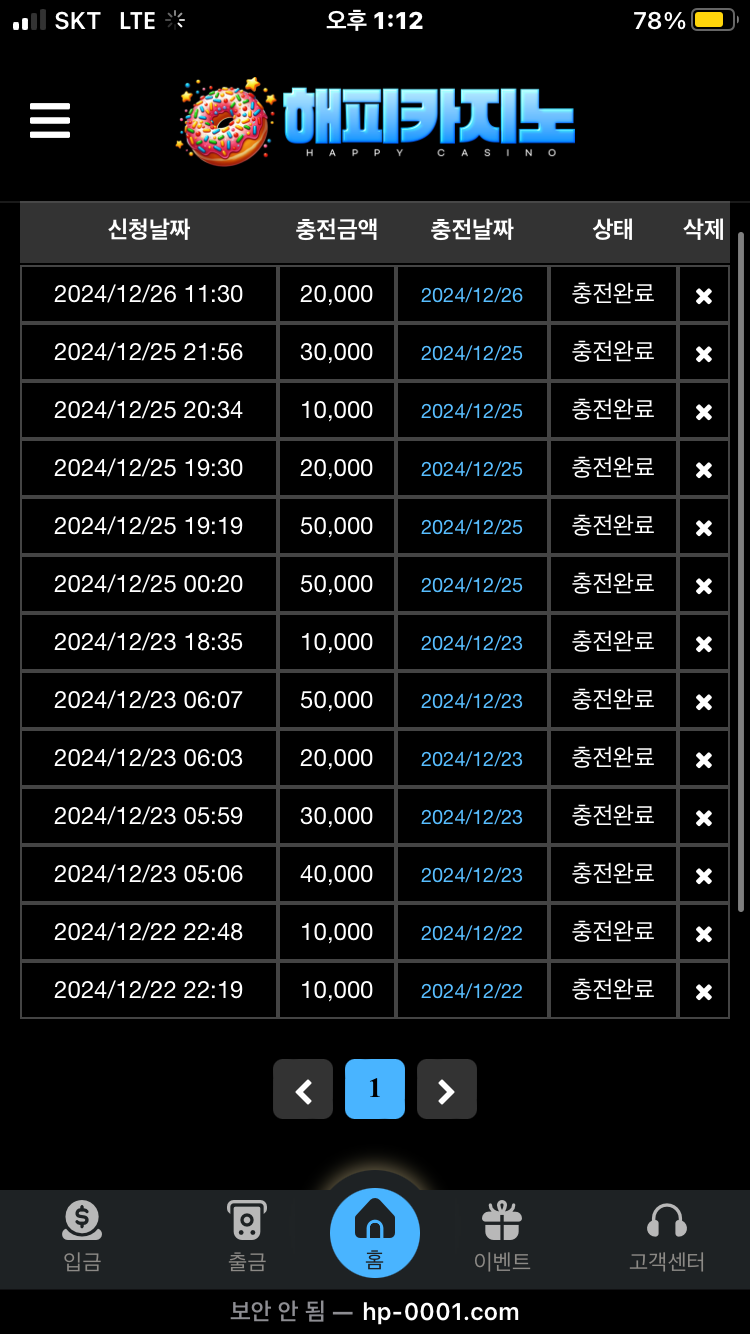Delete the 2024/12/22 22:48 charge record
750x1334 pixels.
704,933
